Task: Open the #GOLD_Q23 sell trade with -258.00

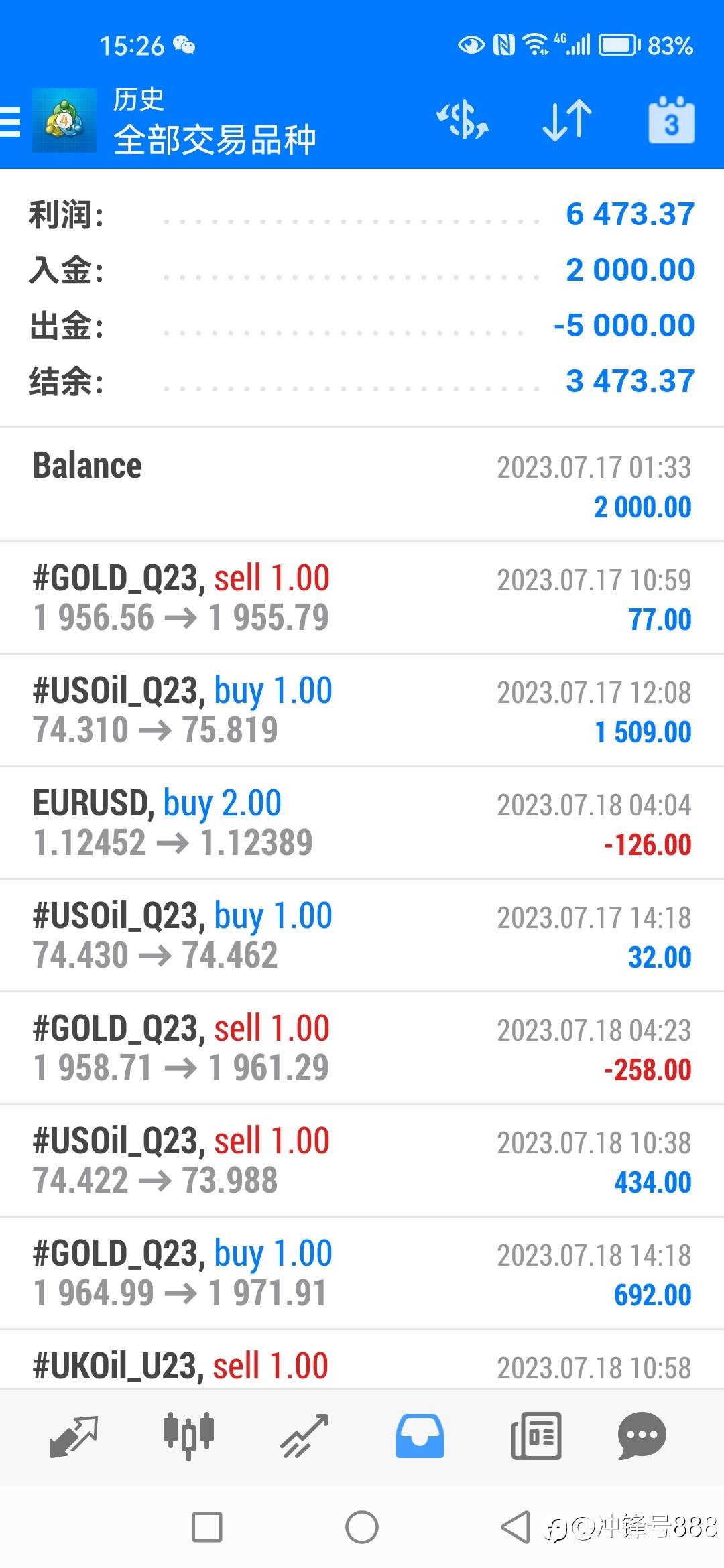Action: click(x=362, y=1048)
